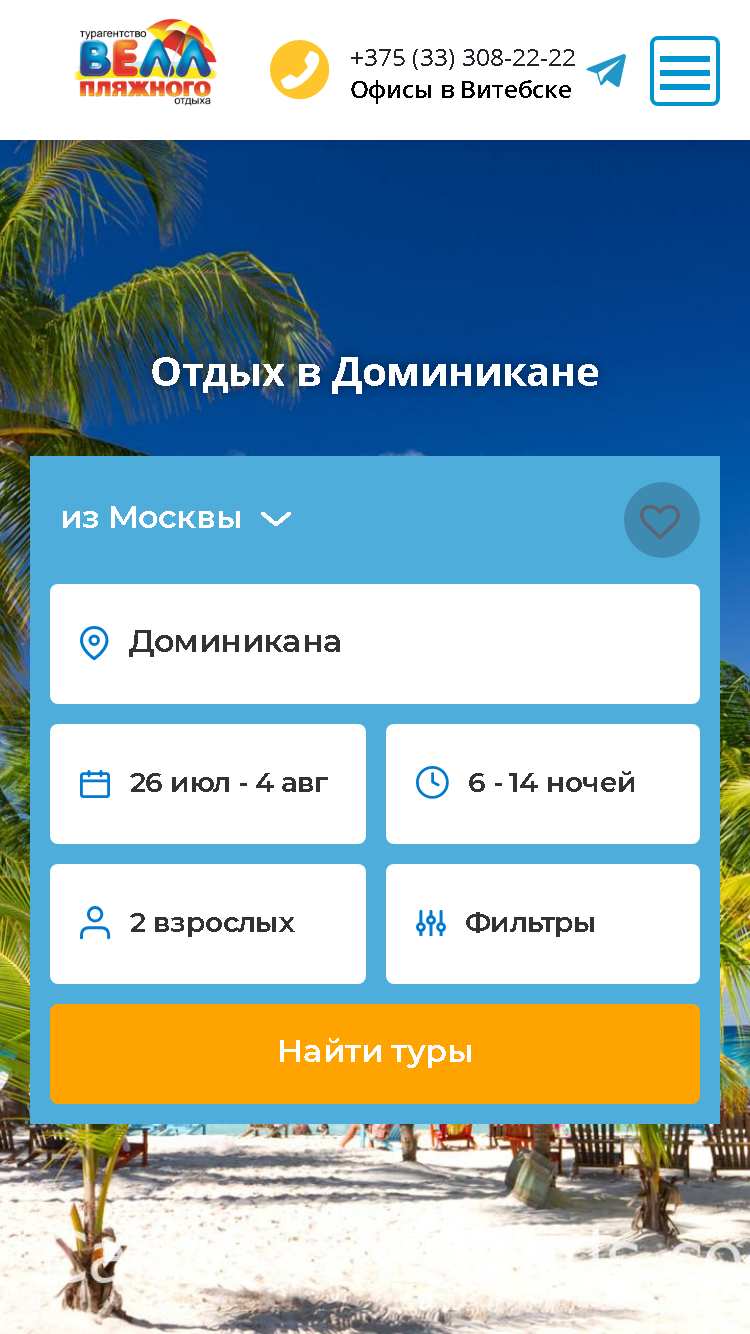Call the number +375 (33) 308-22-22
750x1334 pixels.
pos(463,57)
